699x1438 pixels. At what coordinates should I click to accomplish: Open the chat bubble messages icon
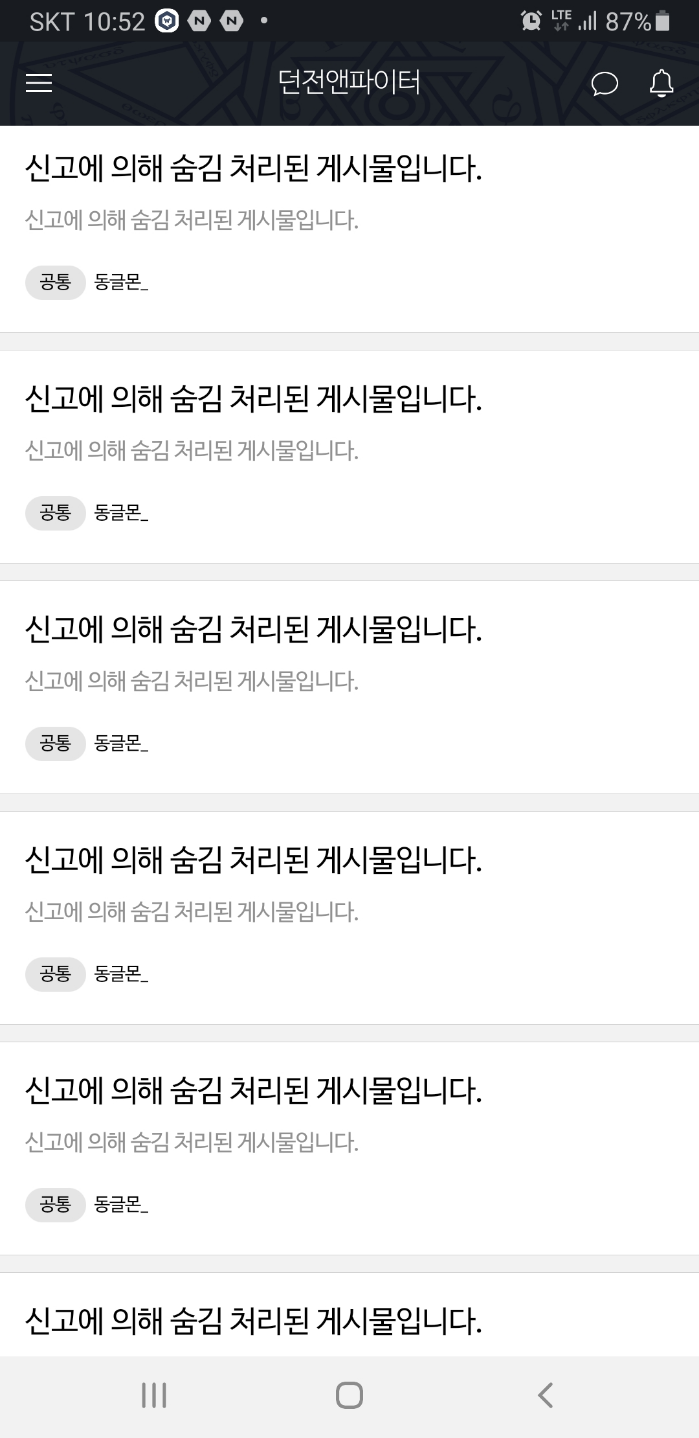[604, 84]
